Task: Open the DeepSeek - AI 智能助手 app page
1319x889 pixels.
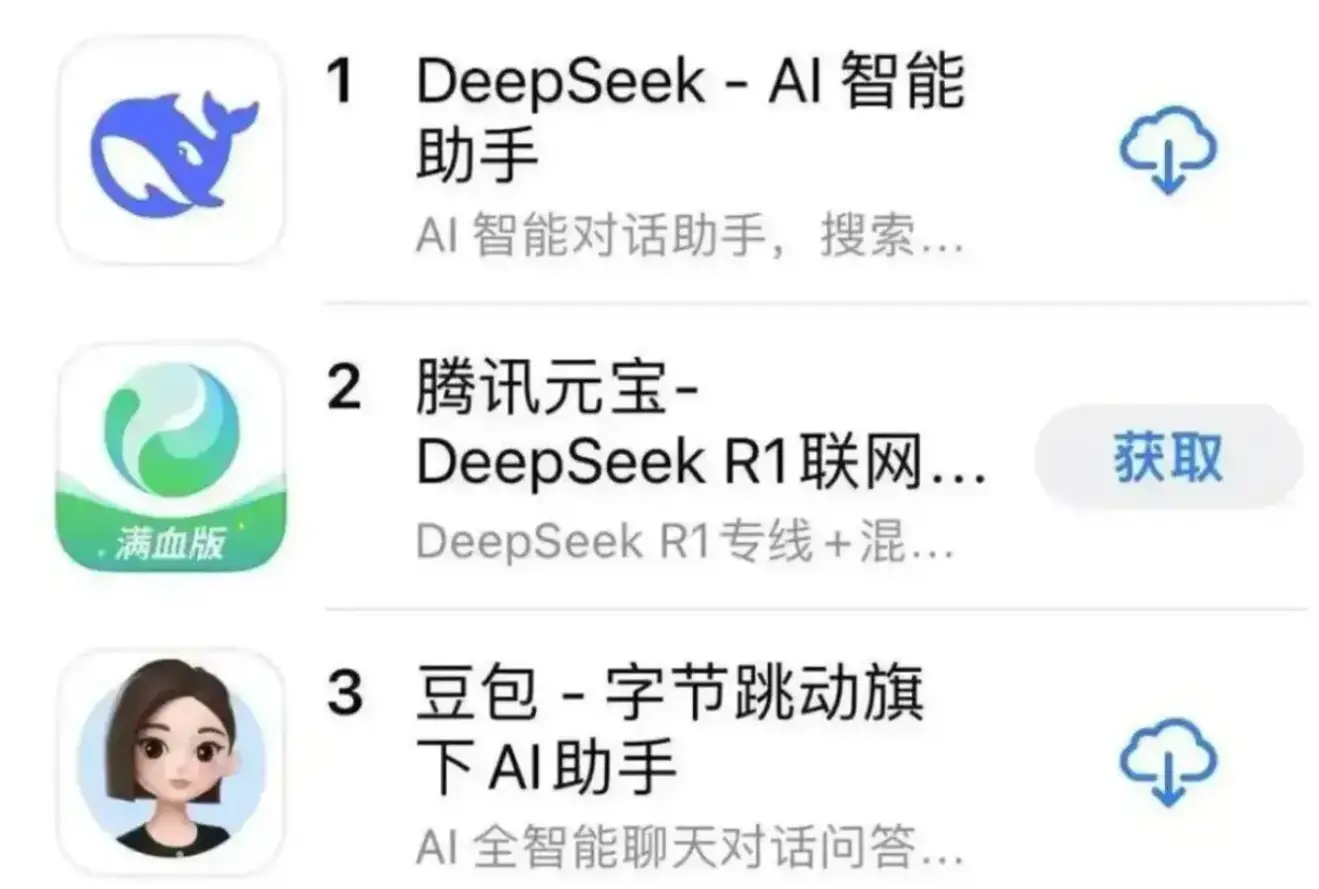Action: (x=689, y=120)
